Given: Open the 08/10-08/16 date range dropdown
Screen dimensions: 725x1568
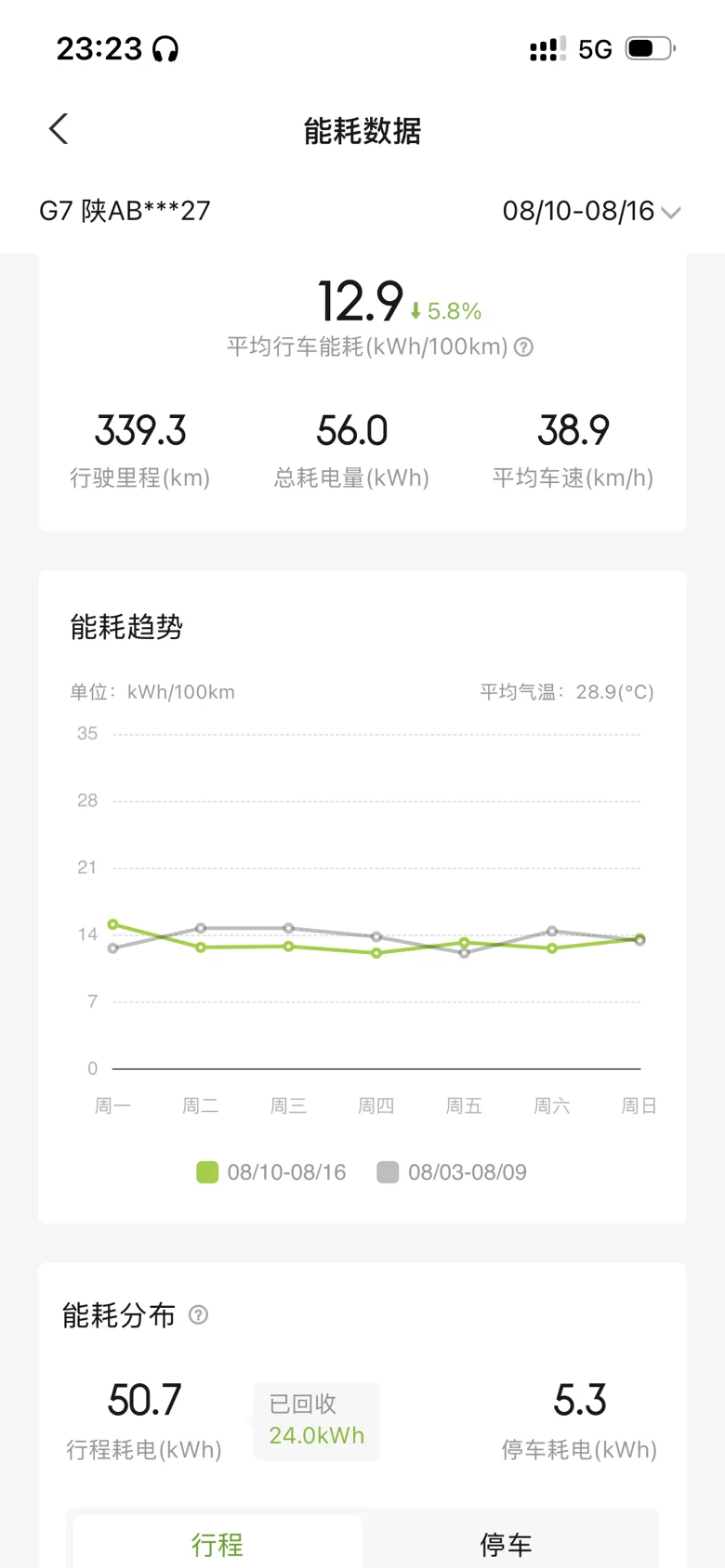Looking at the screenshot, I should [x=591, y=211].
